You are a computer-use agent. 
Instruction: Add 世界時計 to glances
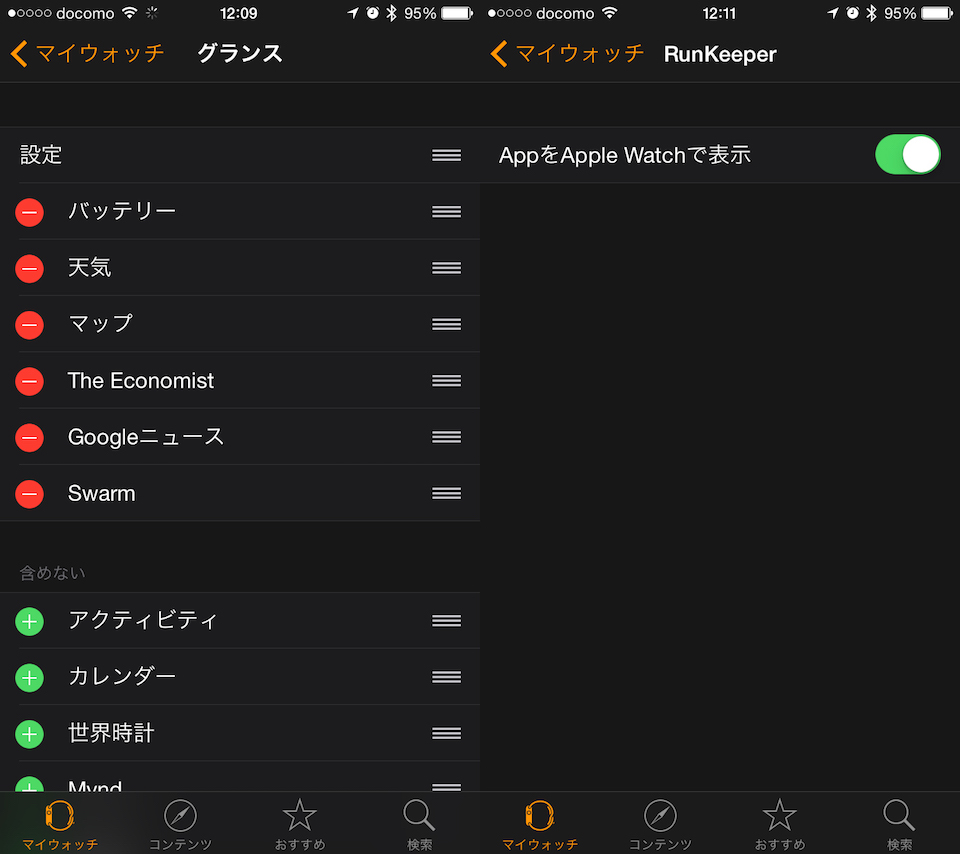pyautogui.click(x=30, y=734)
